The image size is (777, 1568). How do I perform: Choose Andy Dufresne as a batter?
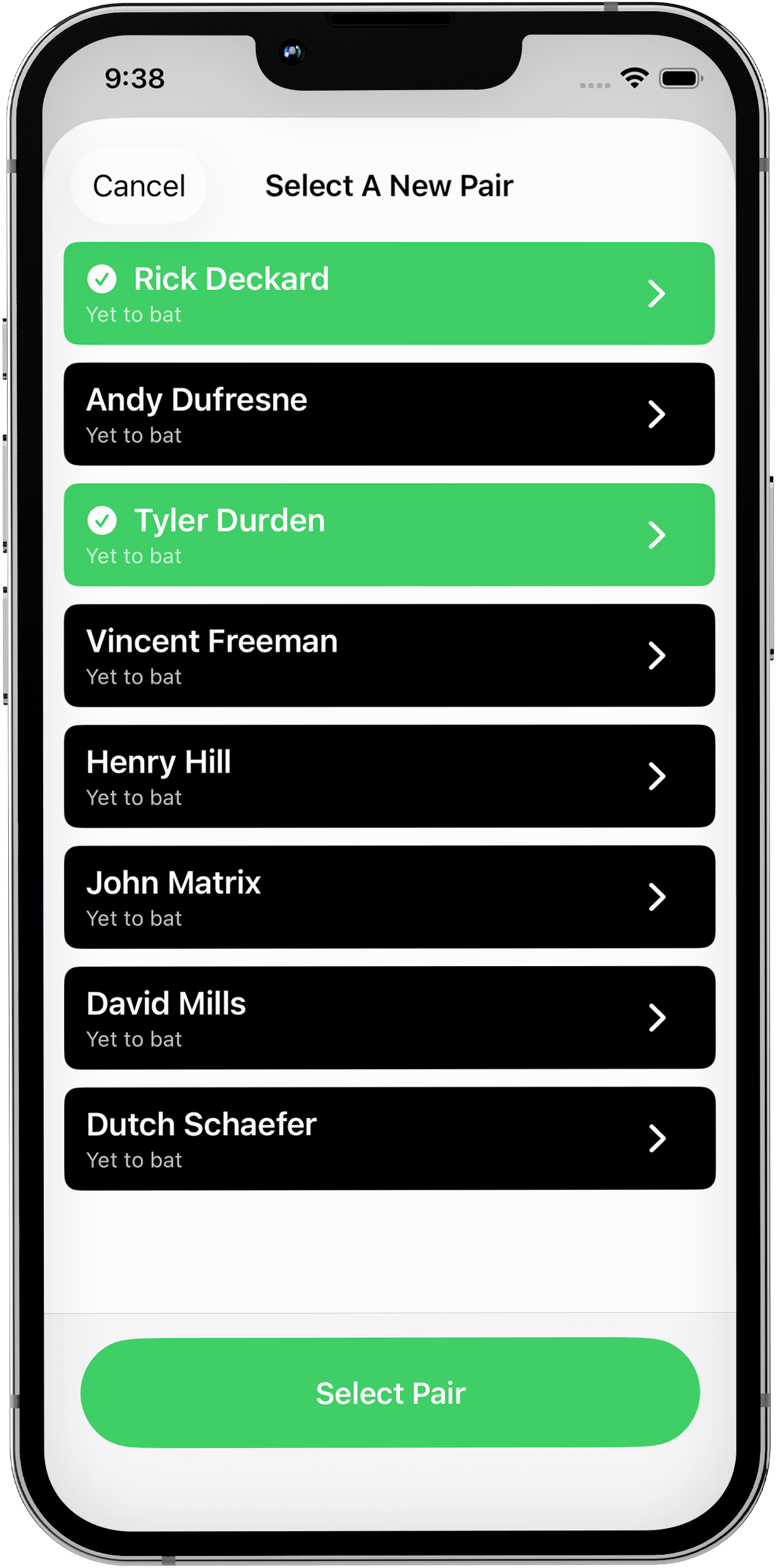click(388, 414)
